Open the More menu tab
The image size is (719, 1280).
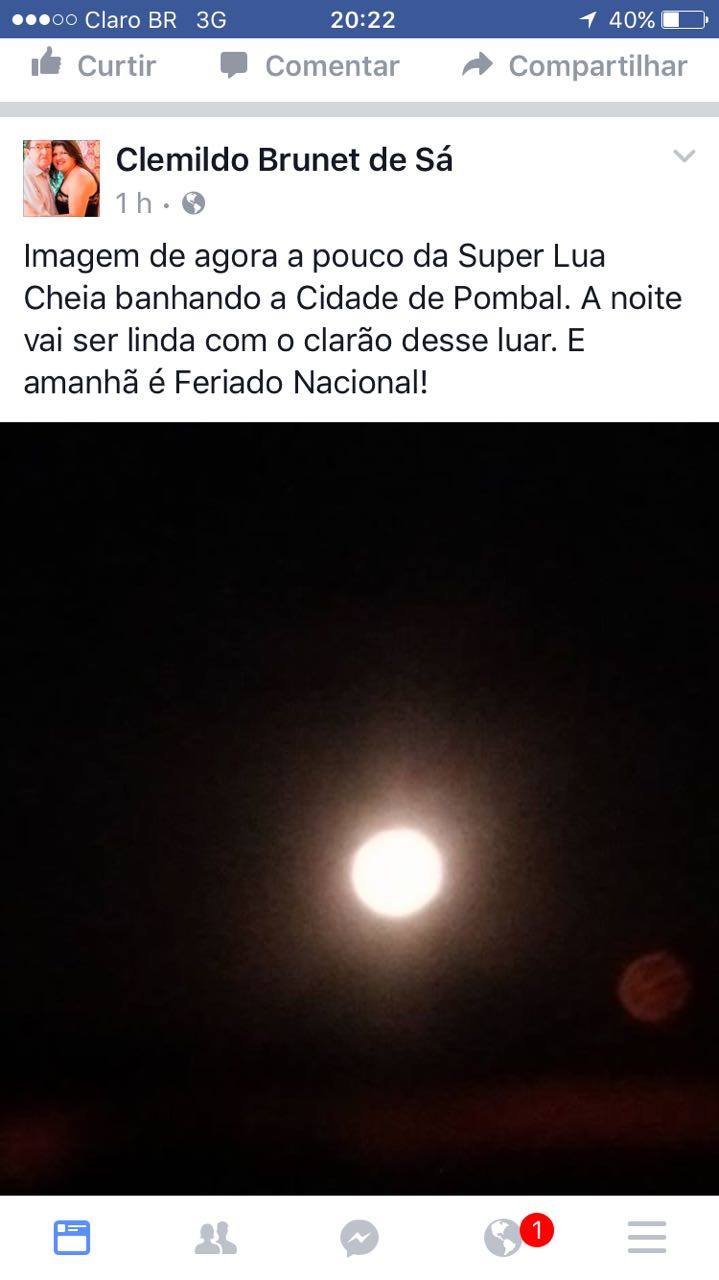(647, 1238)
